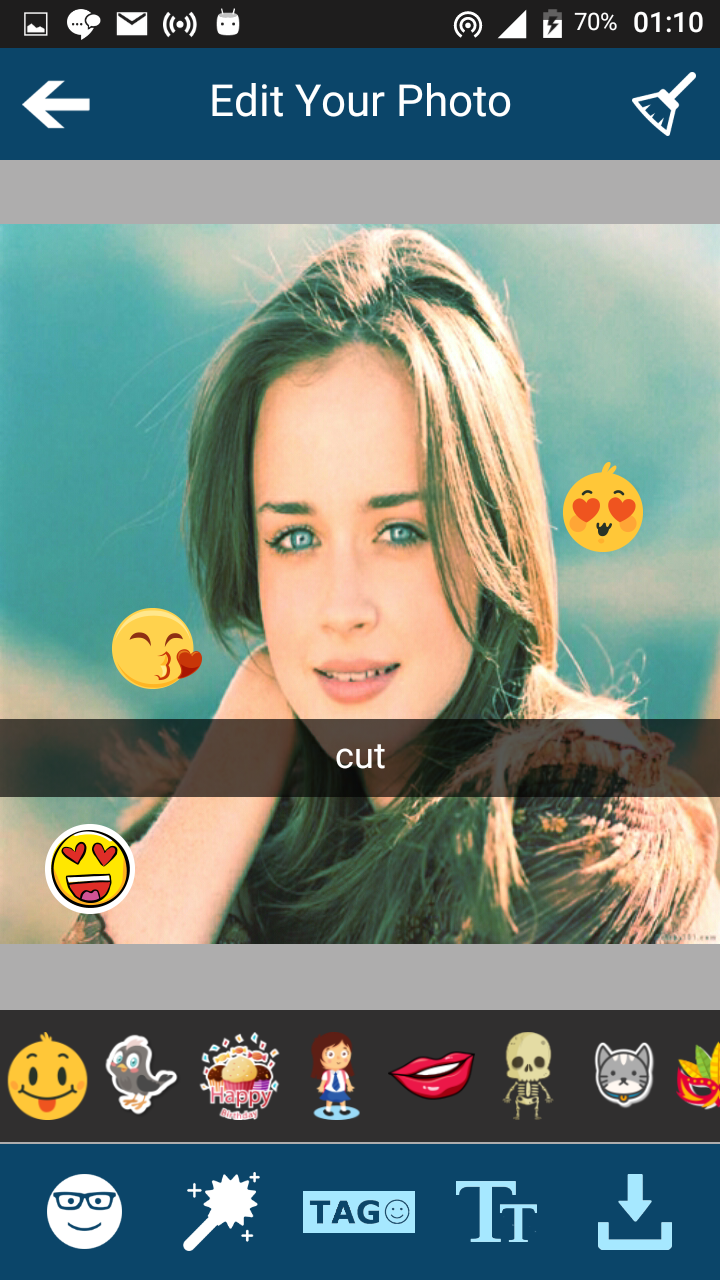Image resolution: width=720 pixels, height=1280 pixels.
Task: Open the magic wand effects tool
Action: point(221,1211)
